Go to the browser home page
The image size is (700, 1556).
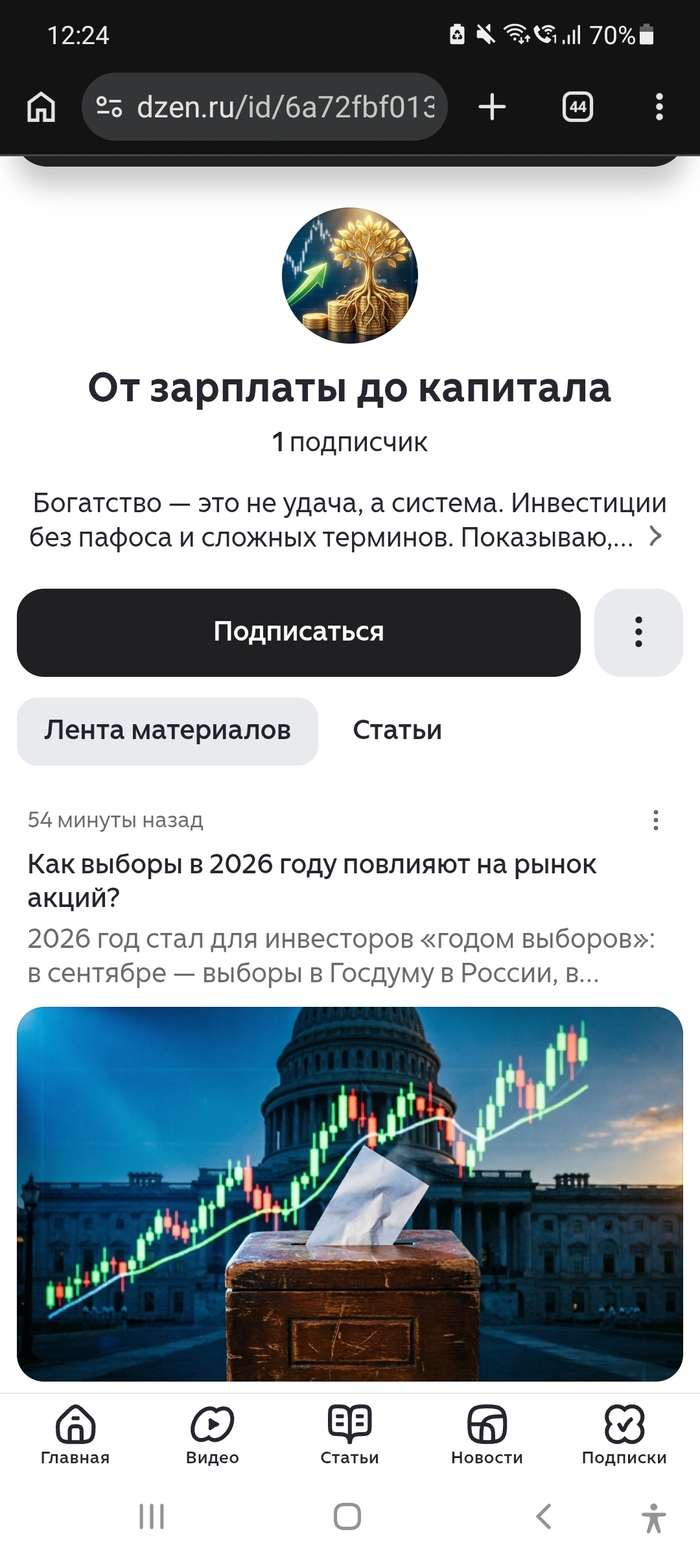point(41,107)
